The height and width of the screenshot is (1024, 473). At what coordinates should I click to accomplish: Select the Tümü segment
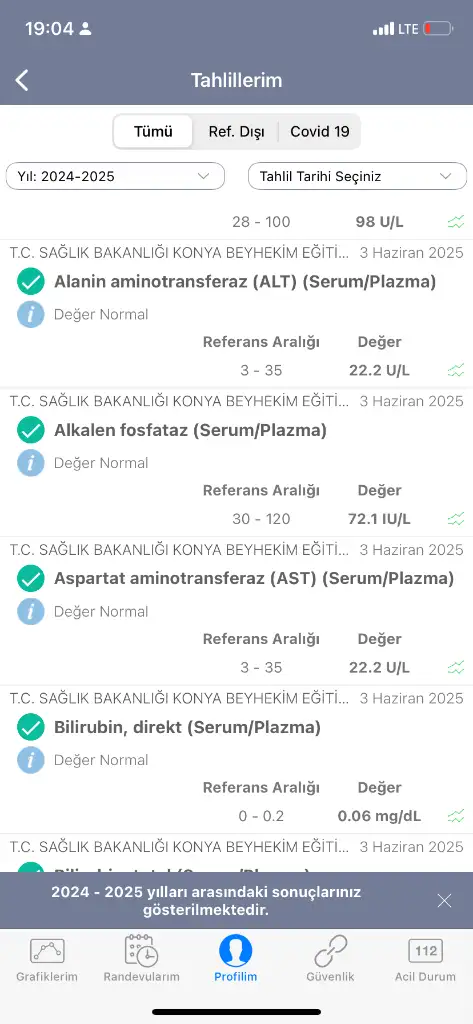click(x=154, y=131)
